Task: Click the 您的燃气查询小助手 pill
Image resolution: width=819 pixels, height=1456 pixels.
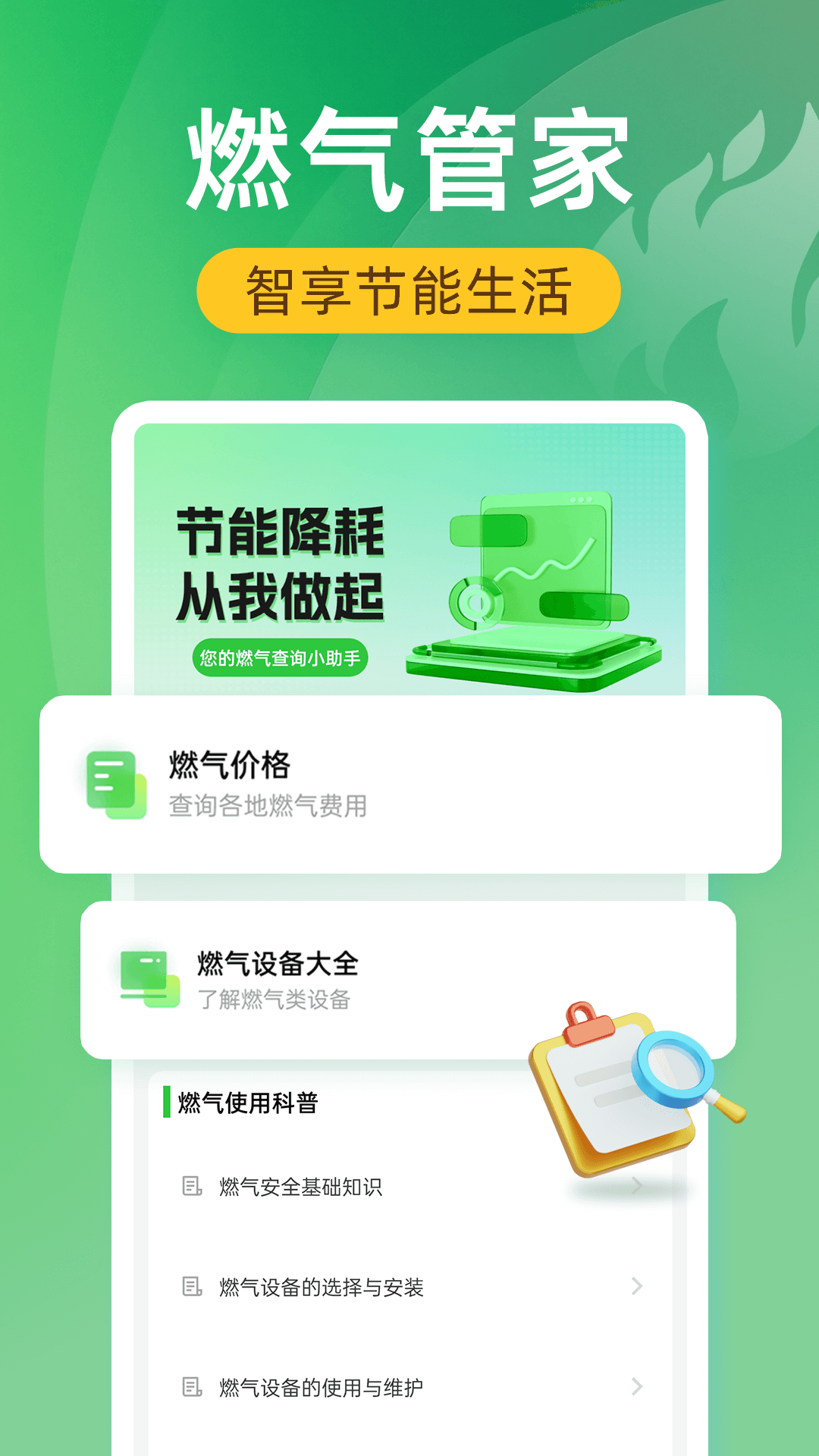Action: pyautogui.click(x=282, y=657)
